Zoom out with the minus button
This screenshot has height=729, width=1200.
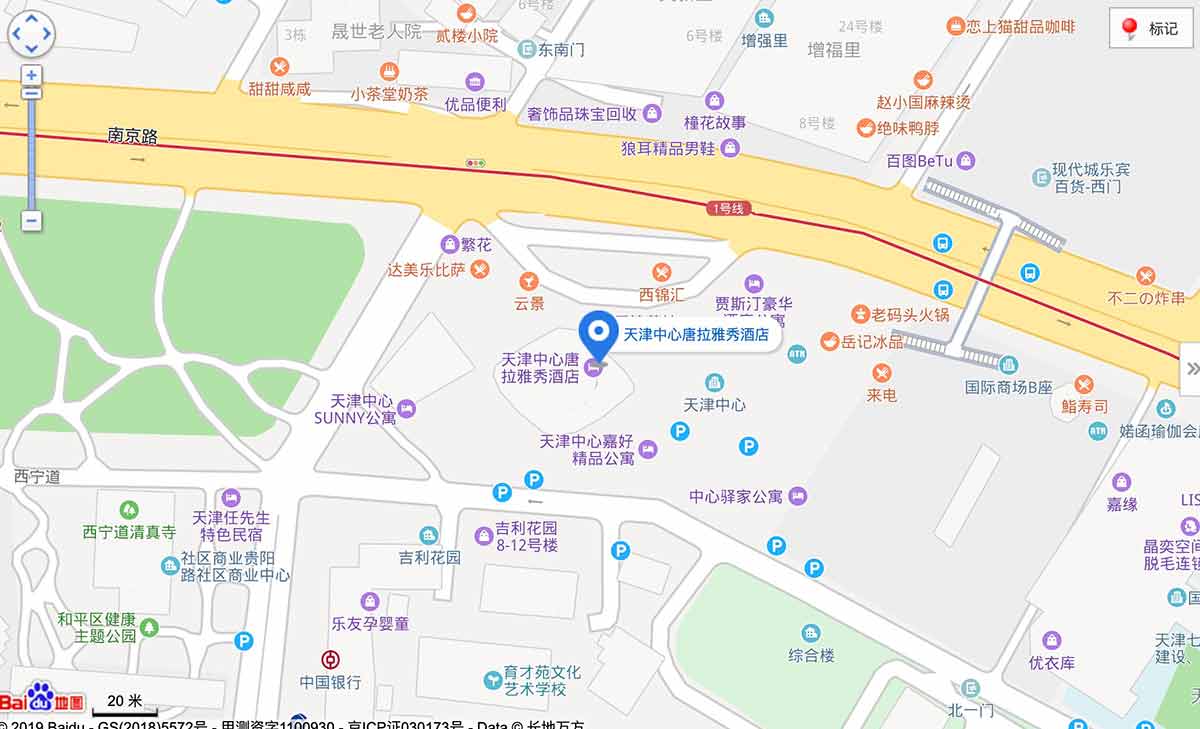(x=32, y=221)
